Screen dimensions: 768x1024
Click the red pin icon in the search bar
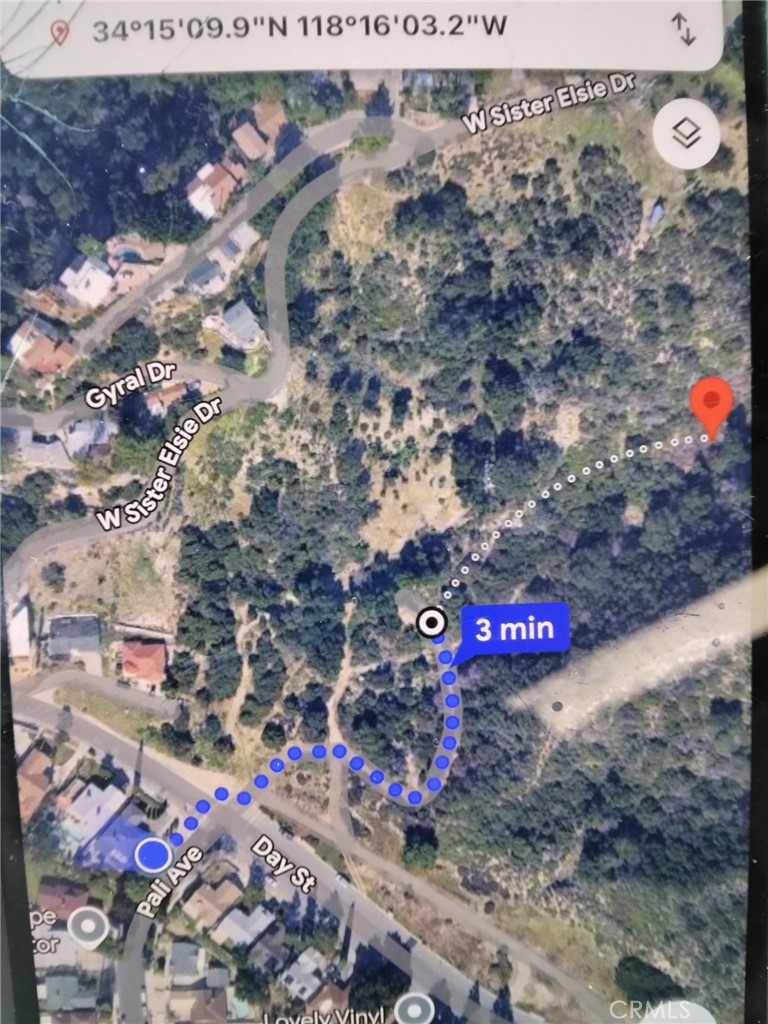[58, 30]
